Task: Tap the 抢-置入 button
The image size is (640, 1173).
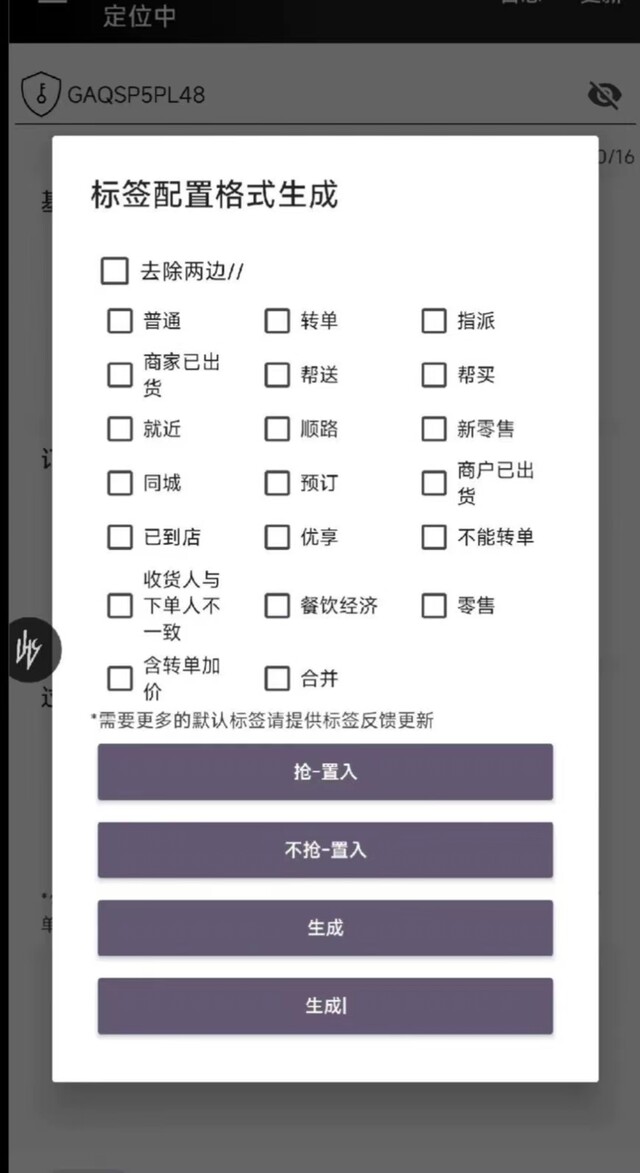Action: (x=325, y=772)
